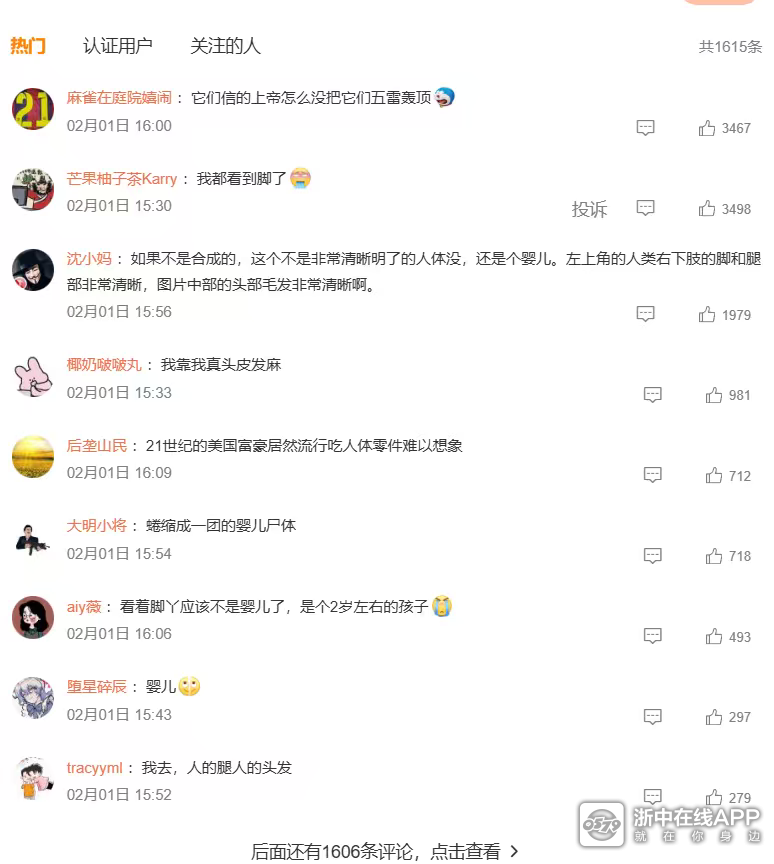The height and width of the screenshot is (864, 774).
Task: Tap 投诉 on 芒果柚子茶Karry's comment
Action: [x=589, y=209]
